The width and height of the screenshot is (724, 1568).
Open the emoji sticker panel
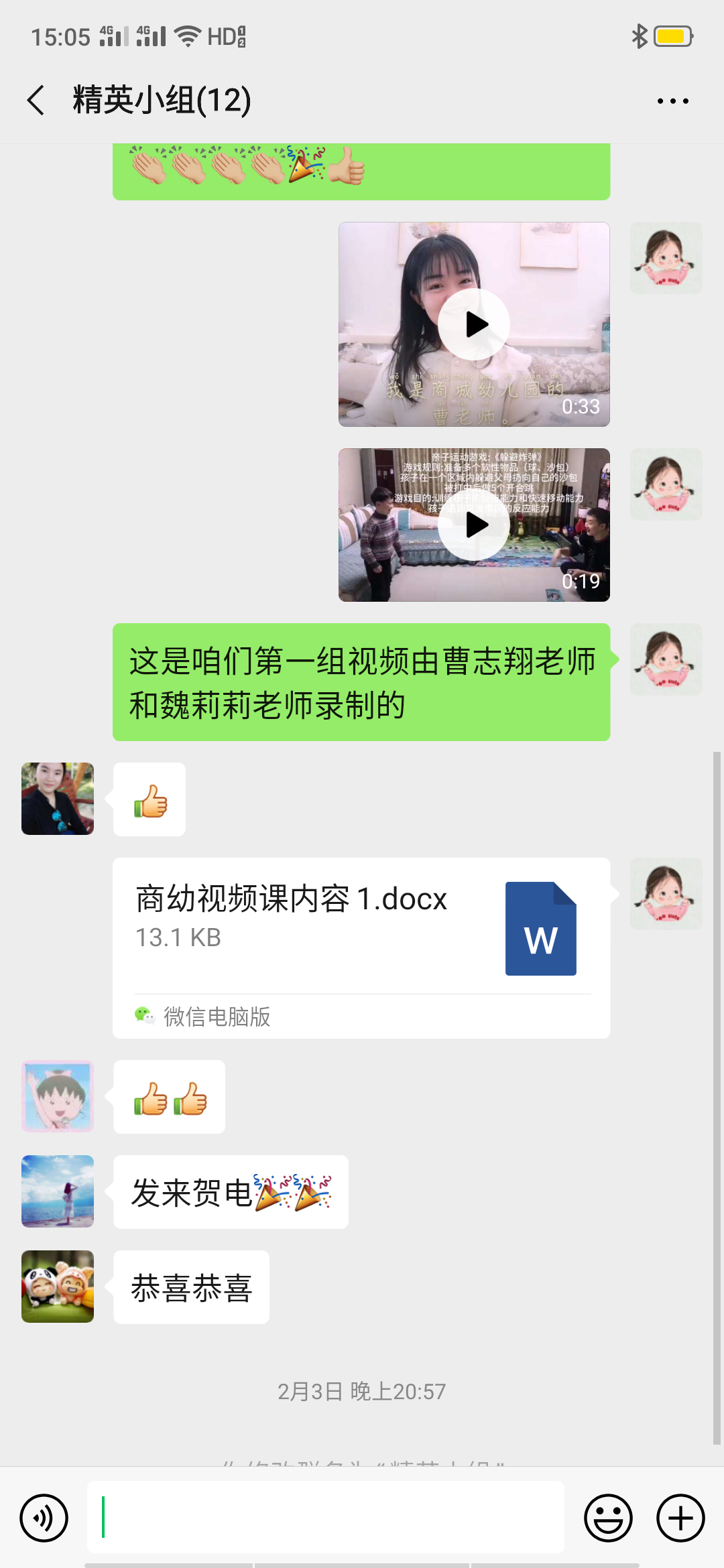[x=608, y=1518]
